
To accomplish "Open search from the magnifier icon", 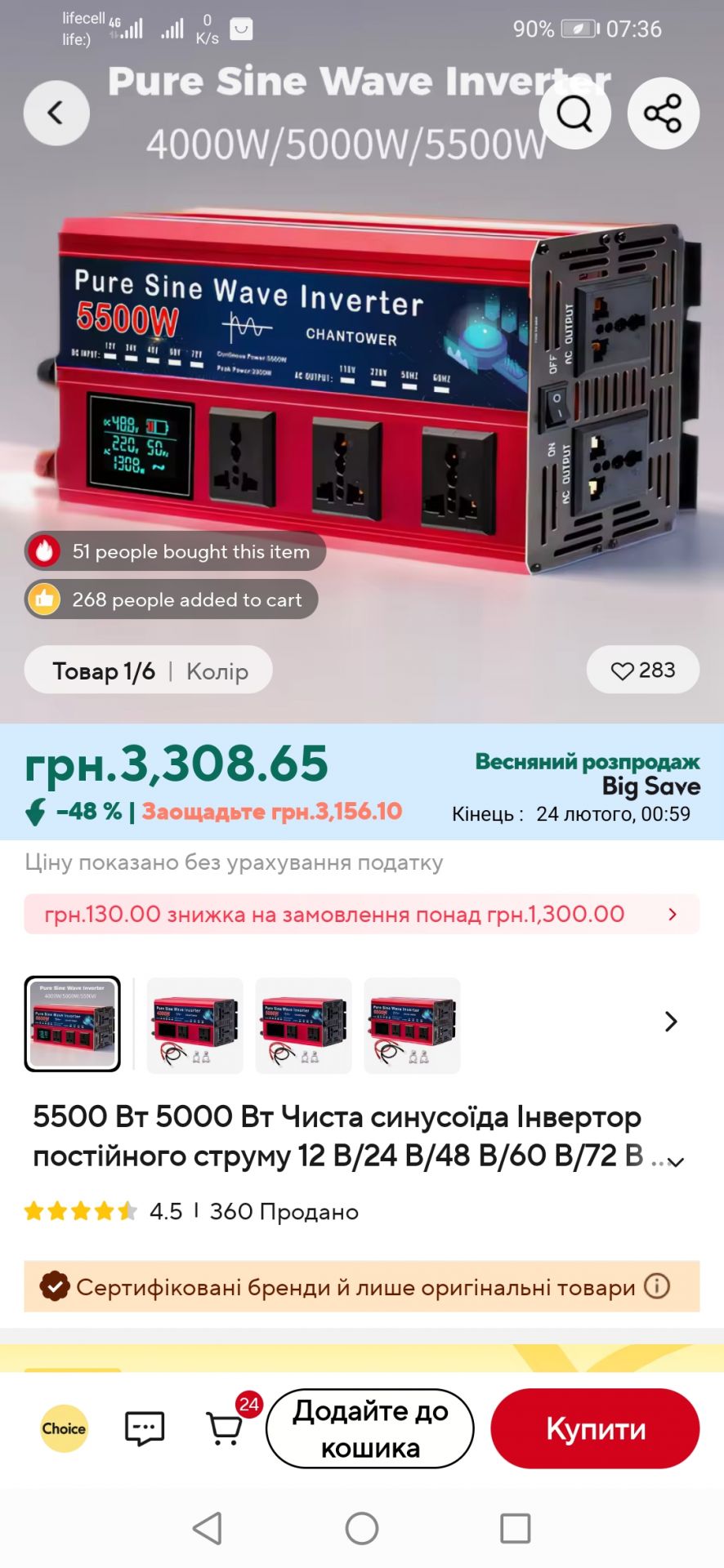I will (x=574, y=113).
